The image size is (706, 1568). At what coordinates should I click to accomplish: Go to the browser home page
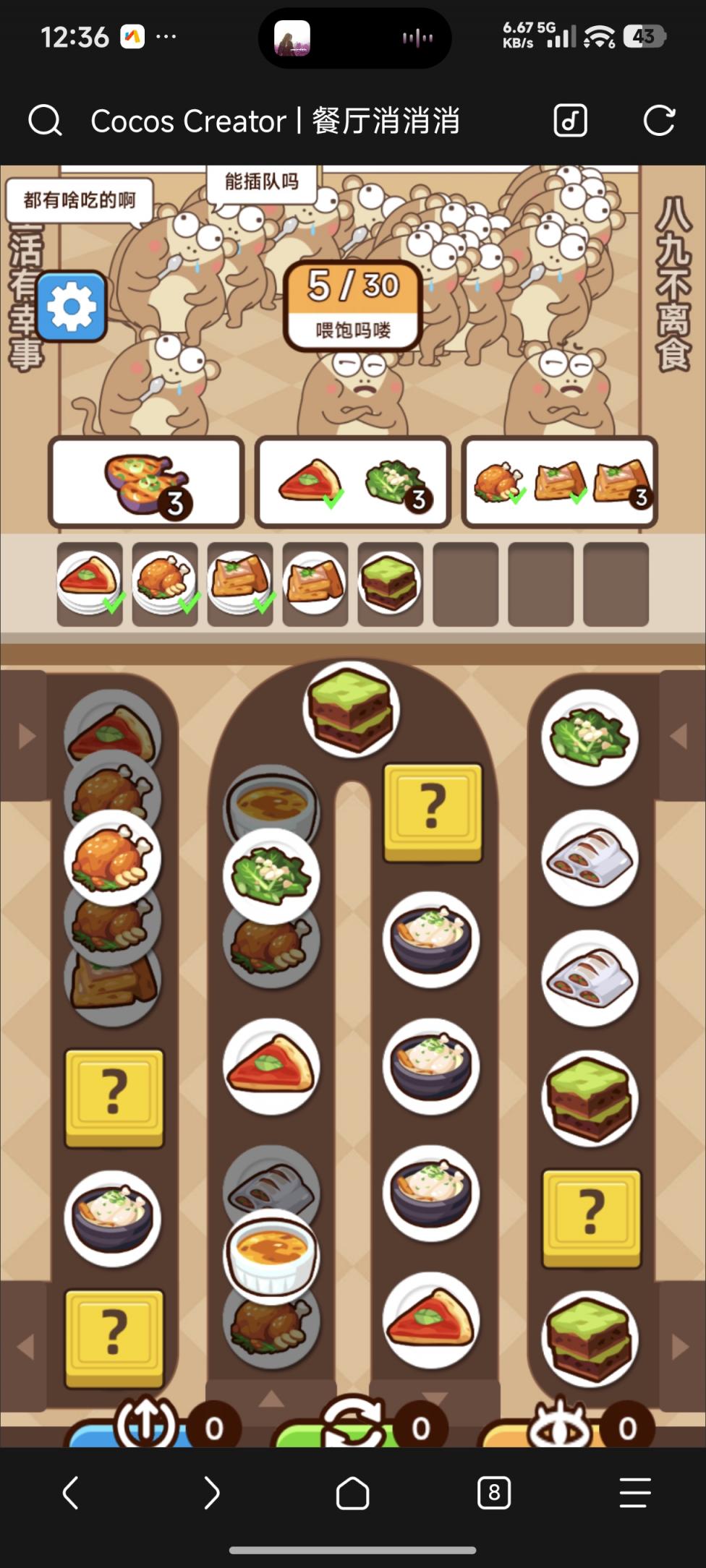[353, 1493]
